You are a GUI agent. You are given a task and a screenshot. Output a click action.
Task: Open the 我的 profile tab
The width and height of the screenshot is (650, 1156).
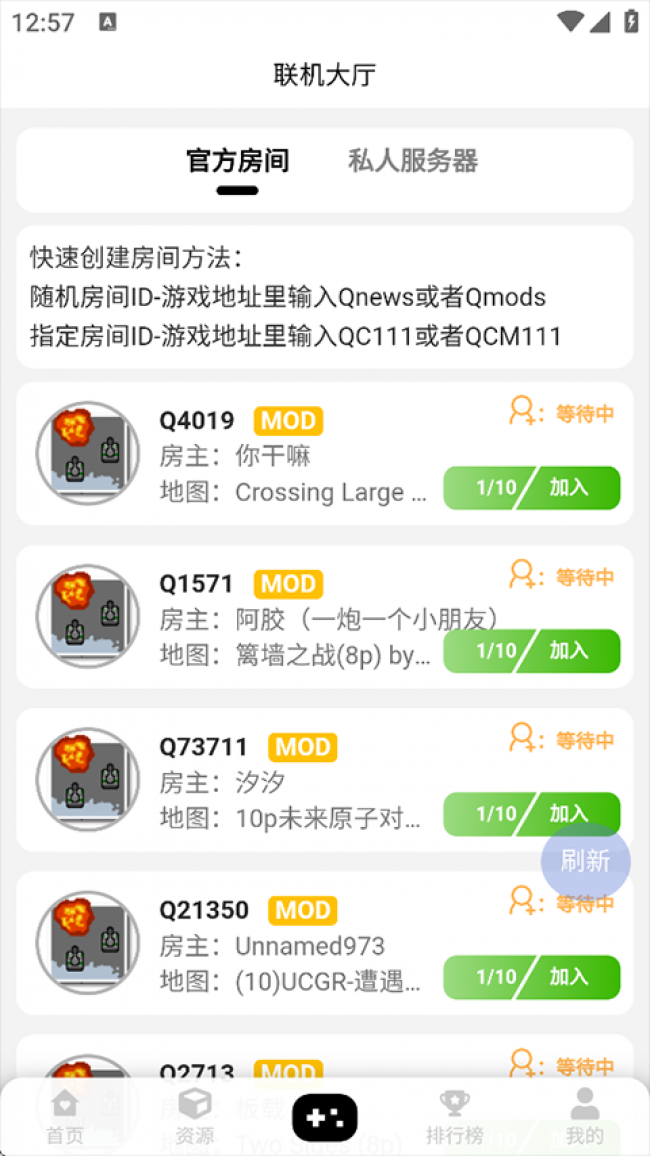click(585, 1116)
